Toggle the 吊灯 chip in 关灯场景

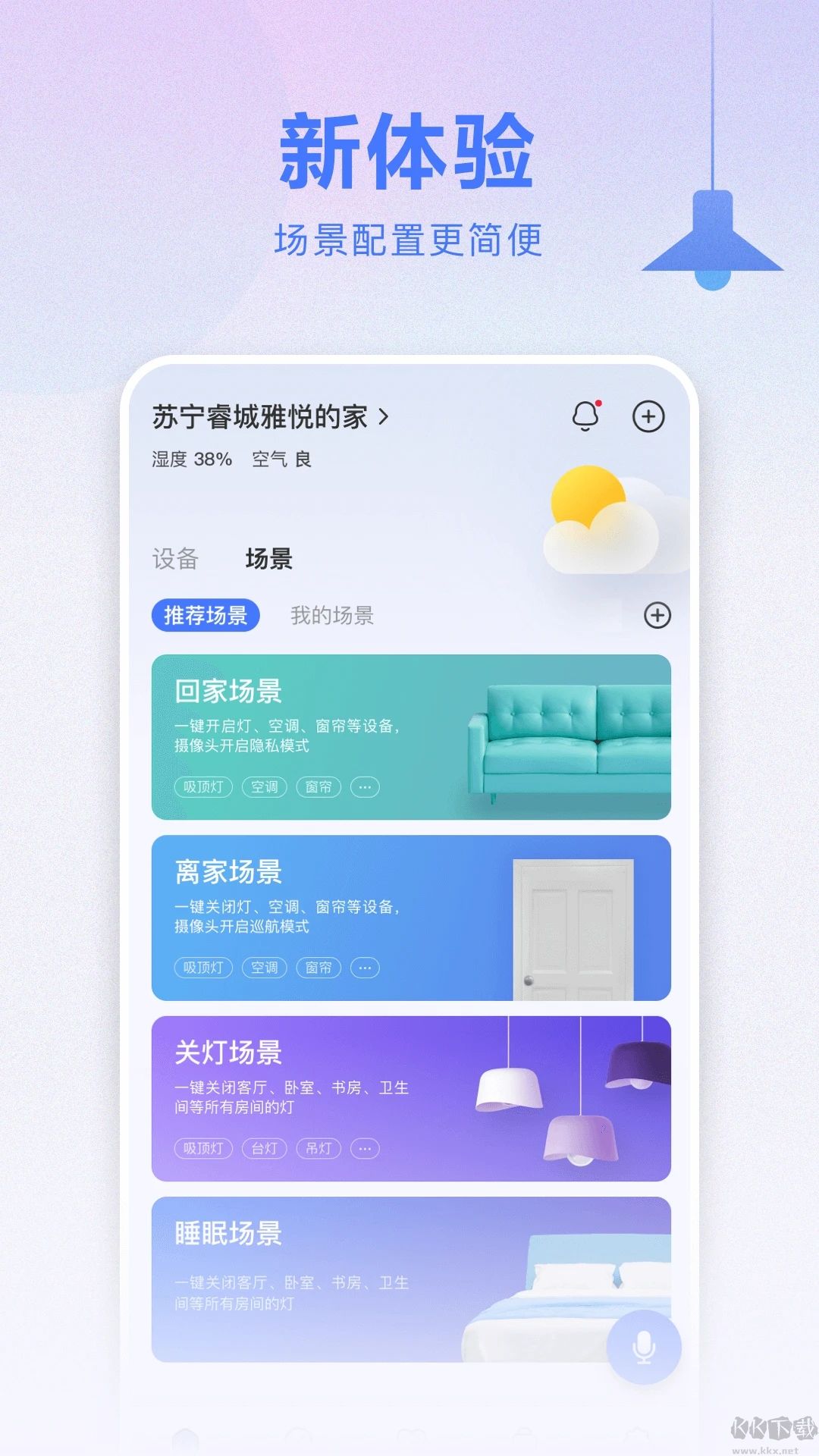coord(318,1148)
